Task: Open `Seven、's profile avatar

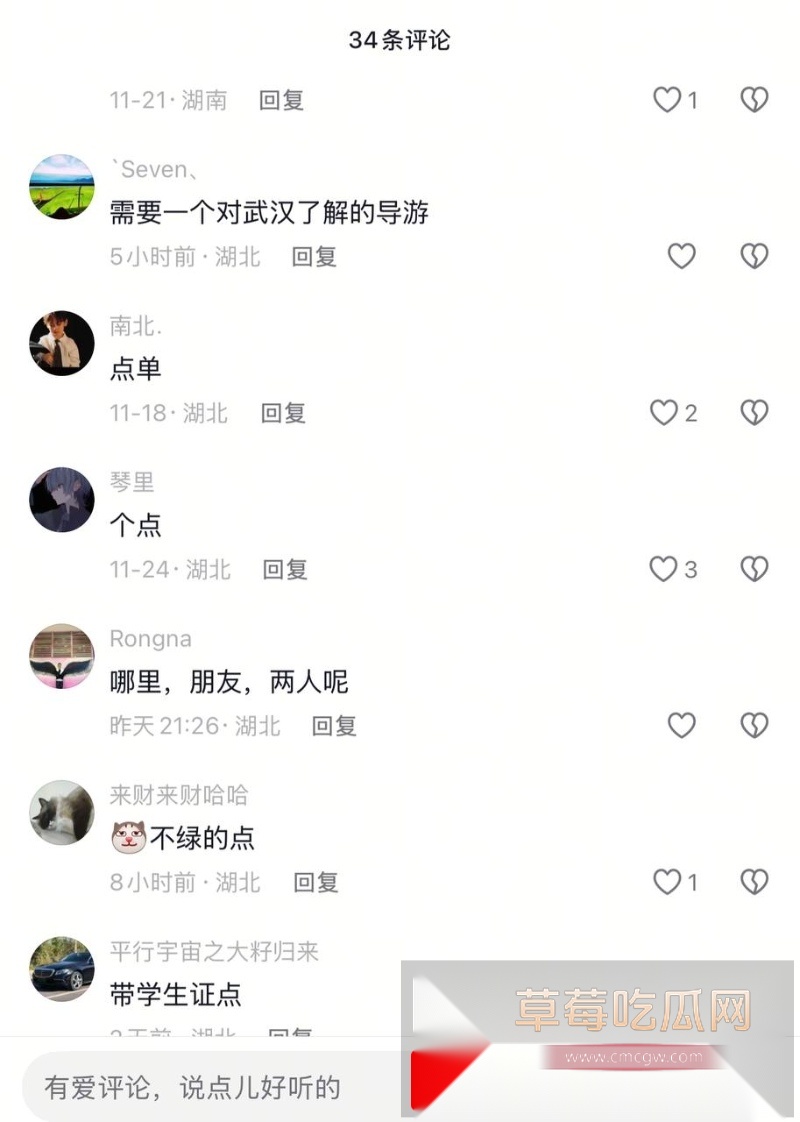Action: pyautogui.click(x=61, y=187)
